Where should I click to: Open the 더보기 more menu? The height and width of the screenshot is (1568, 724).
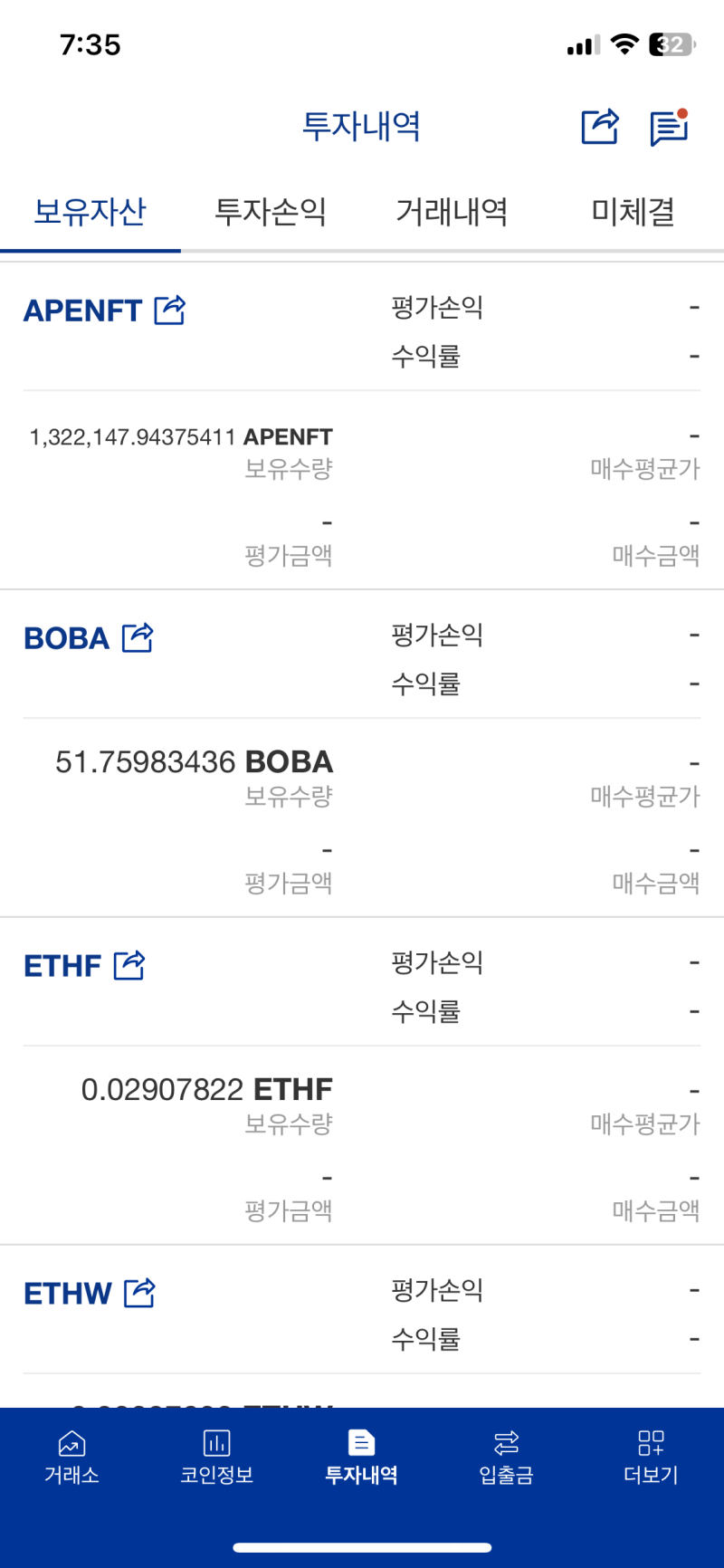tap(651, 1457)
